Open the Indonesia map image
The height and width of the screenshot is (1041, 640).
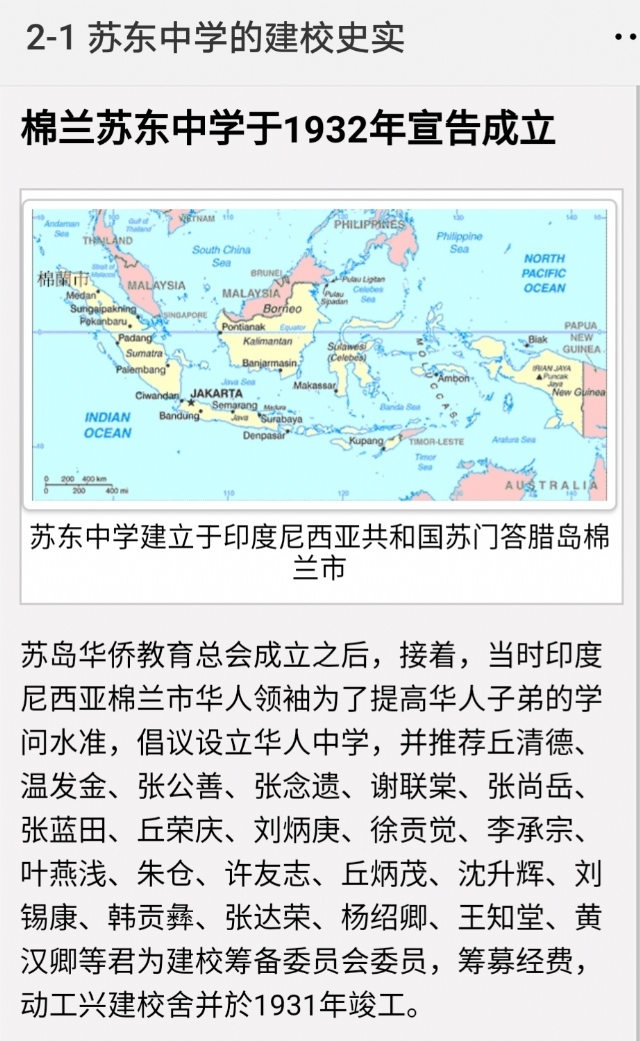(319, 353)
